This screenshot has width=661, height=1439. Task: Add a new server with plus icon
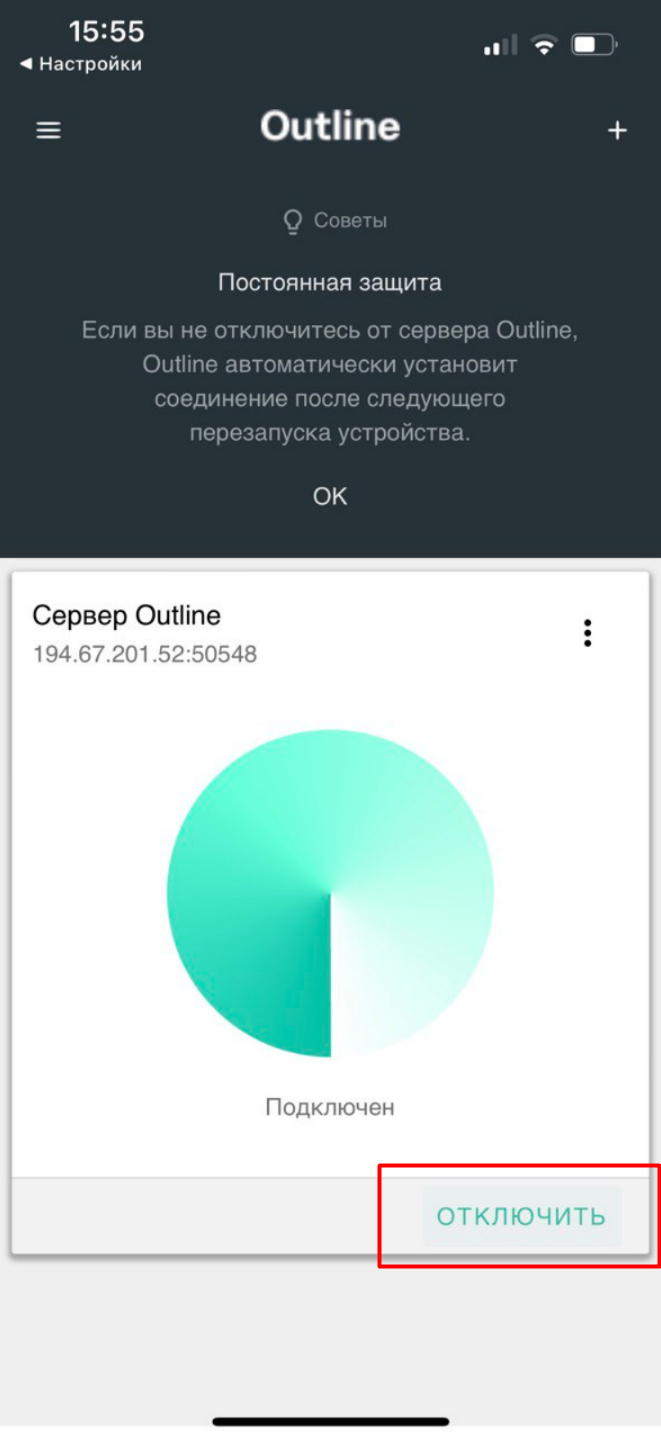click(x=617, y=131)
